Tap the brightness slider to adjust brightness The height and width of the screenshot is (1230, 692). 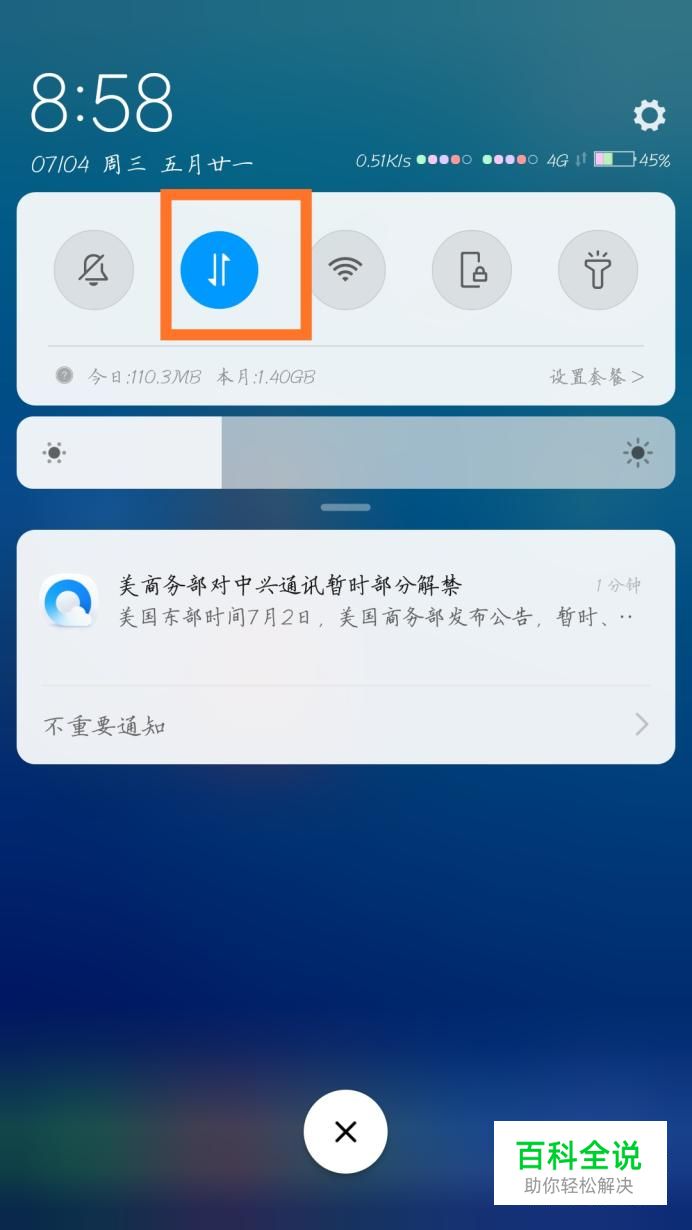346,453
